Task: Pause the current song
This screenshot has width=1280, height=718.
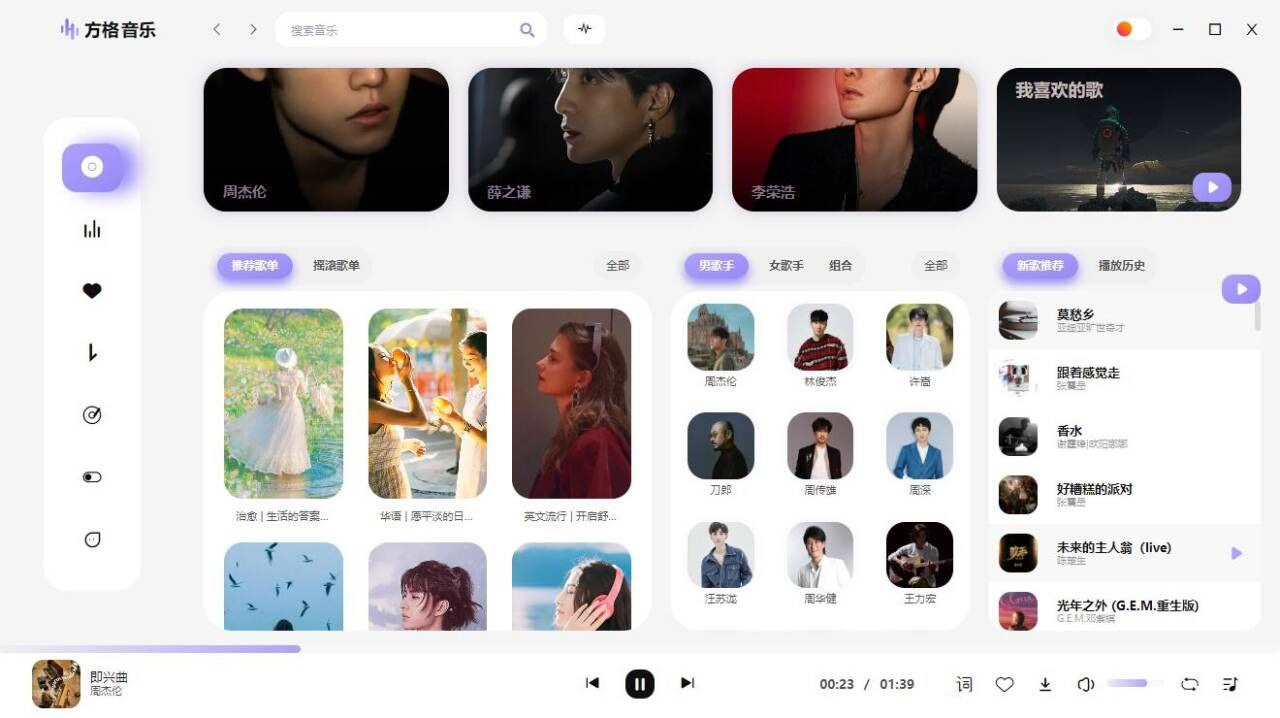Action: 640,684
